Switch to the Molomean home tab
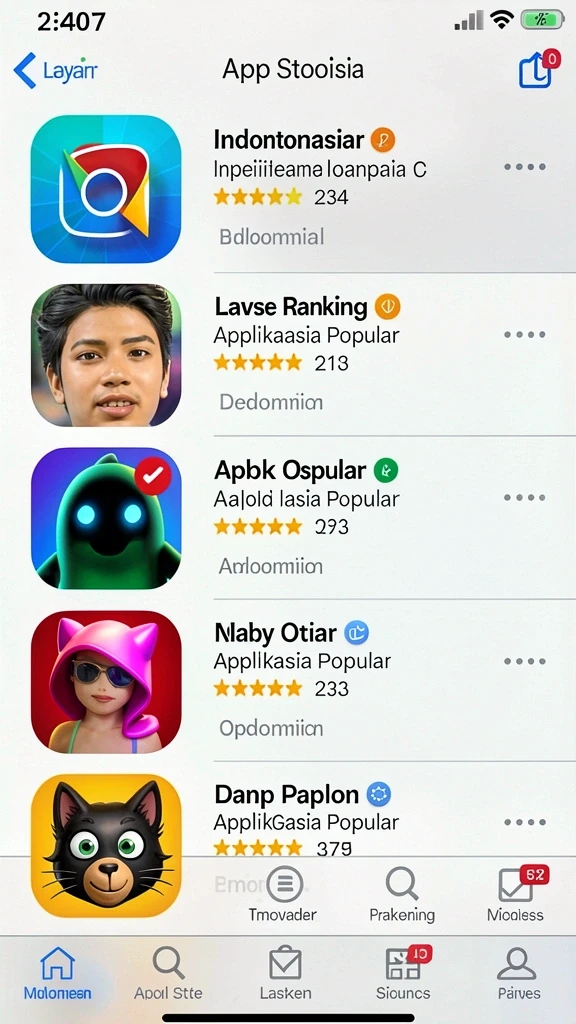576x1024 pixels. click(57, 974)
